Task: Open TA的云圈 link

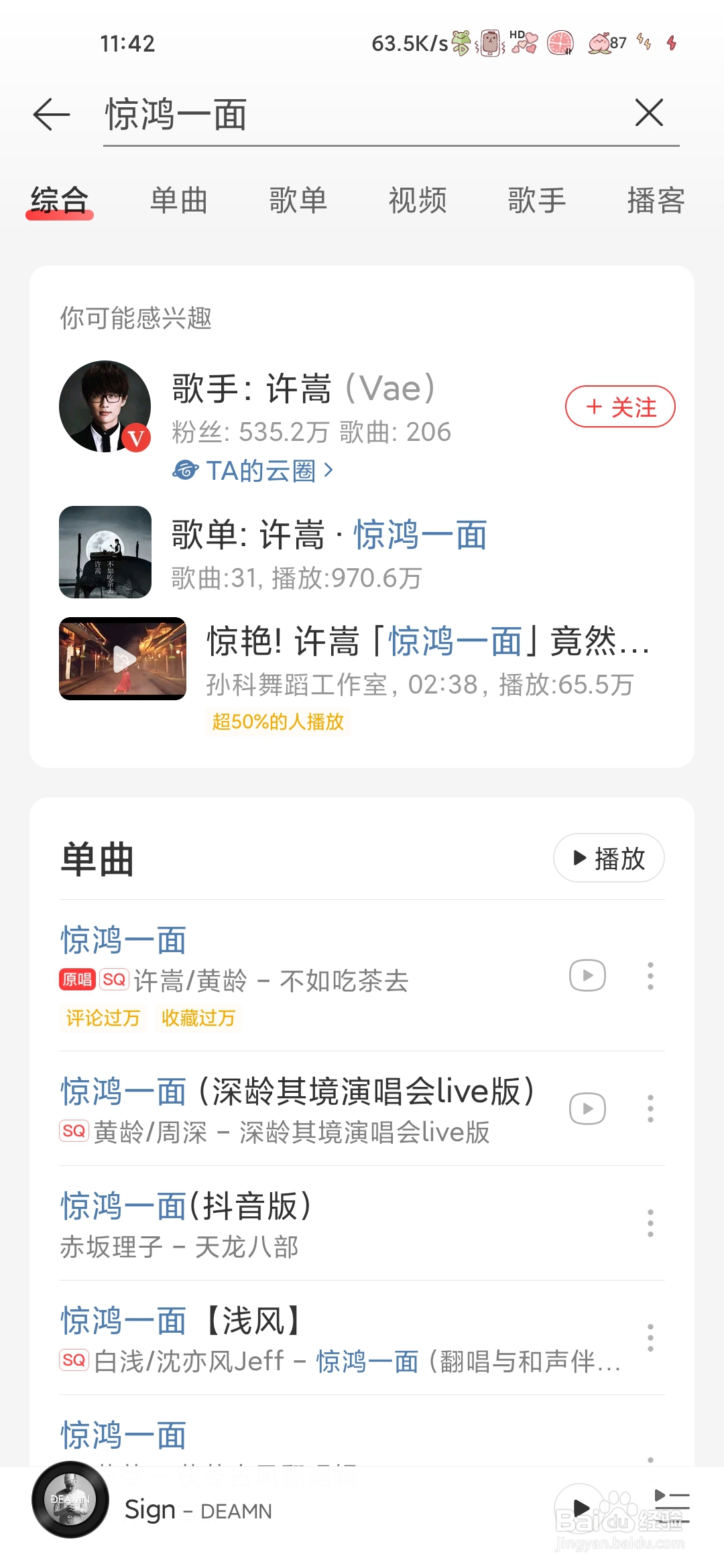Action: pyautogui.click(x=253, y=470)
